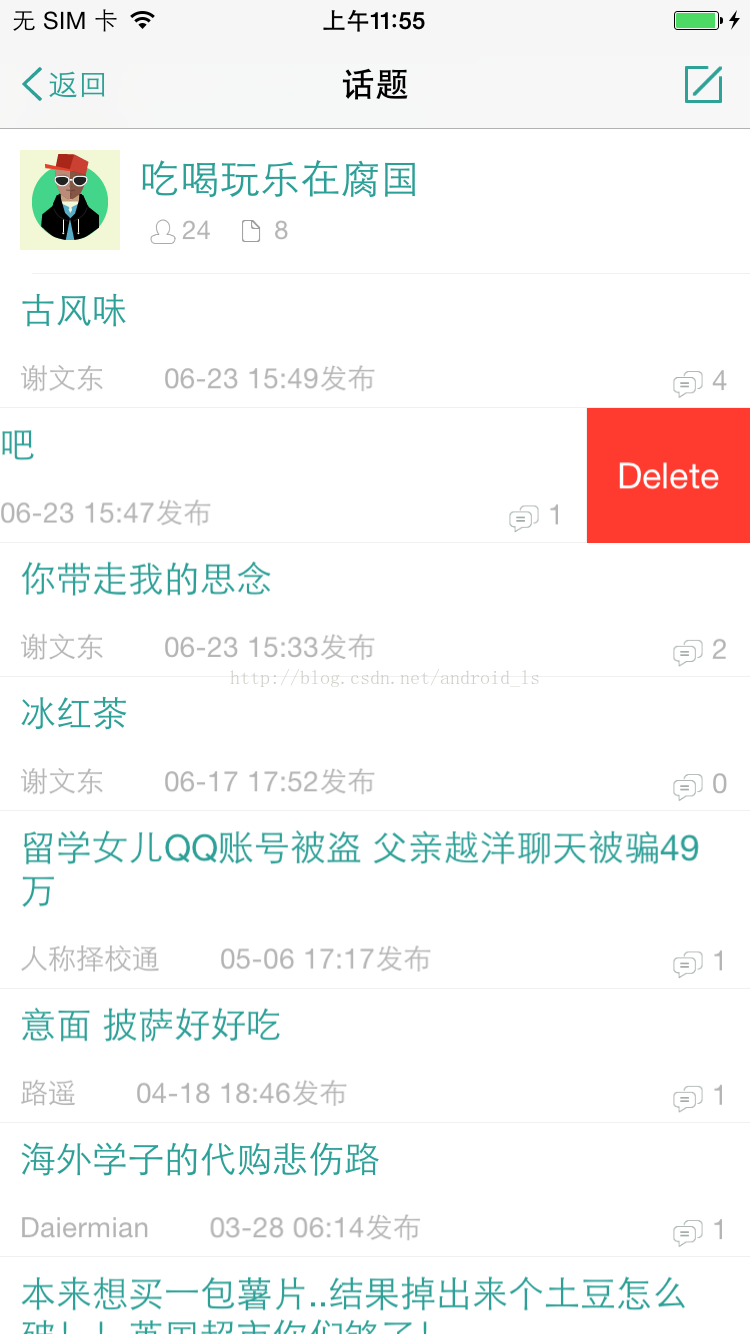The width and height of the screenshot is (750, 1334).
Task: Go back using 返回 button
Action: (x=64, y=85)
